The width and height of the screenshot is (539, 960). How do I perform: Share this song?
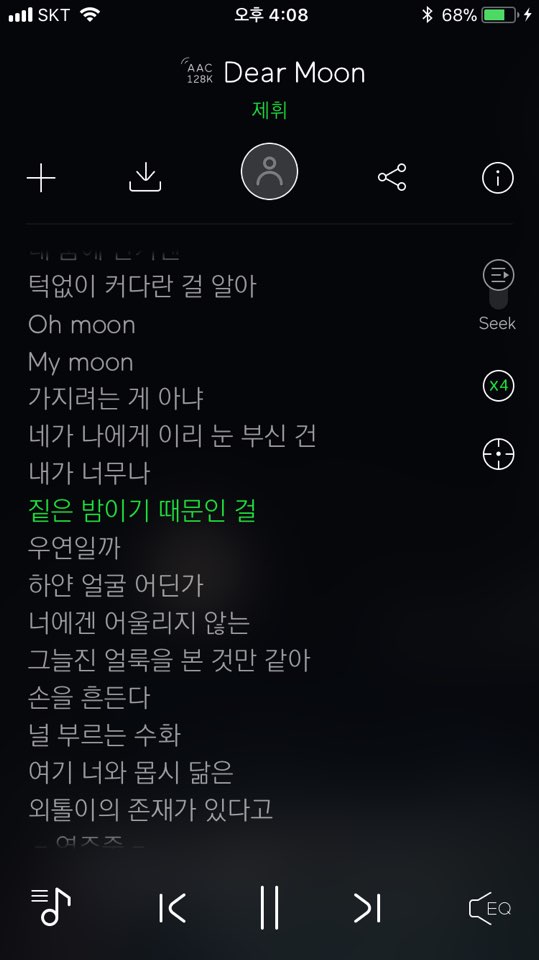point(392,178)
